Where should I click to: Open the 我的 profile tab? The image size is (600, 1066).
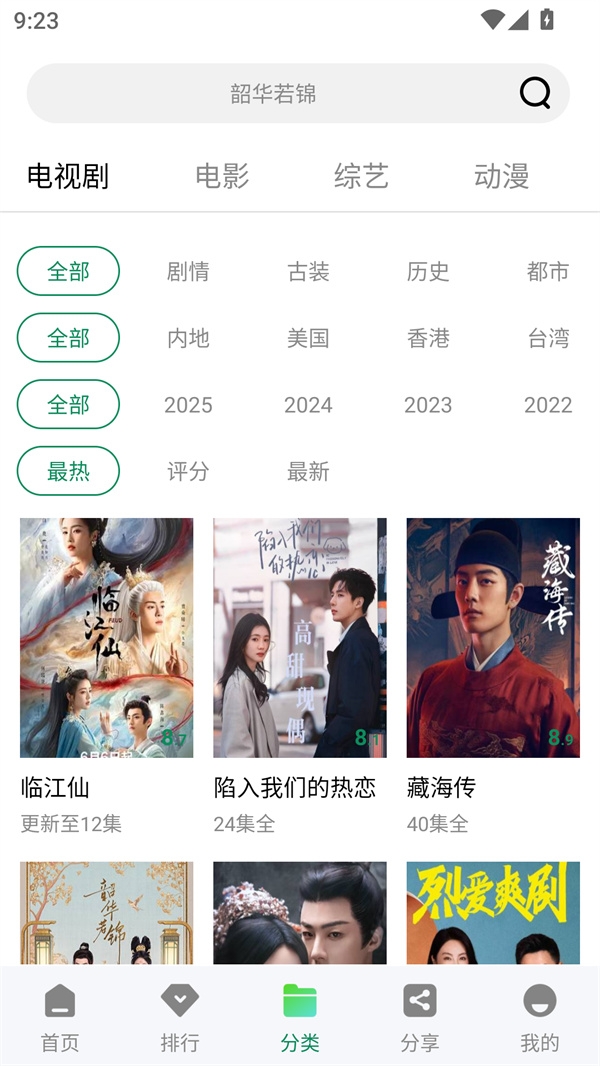(540, 1017)
